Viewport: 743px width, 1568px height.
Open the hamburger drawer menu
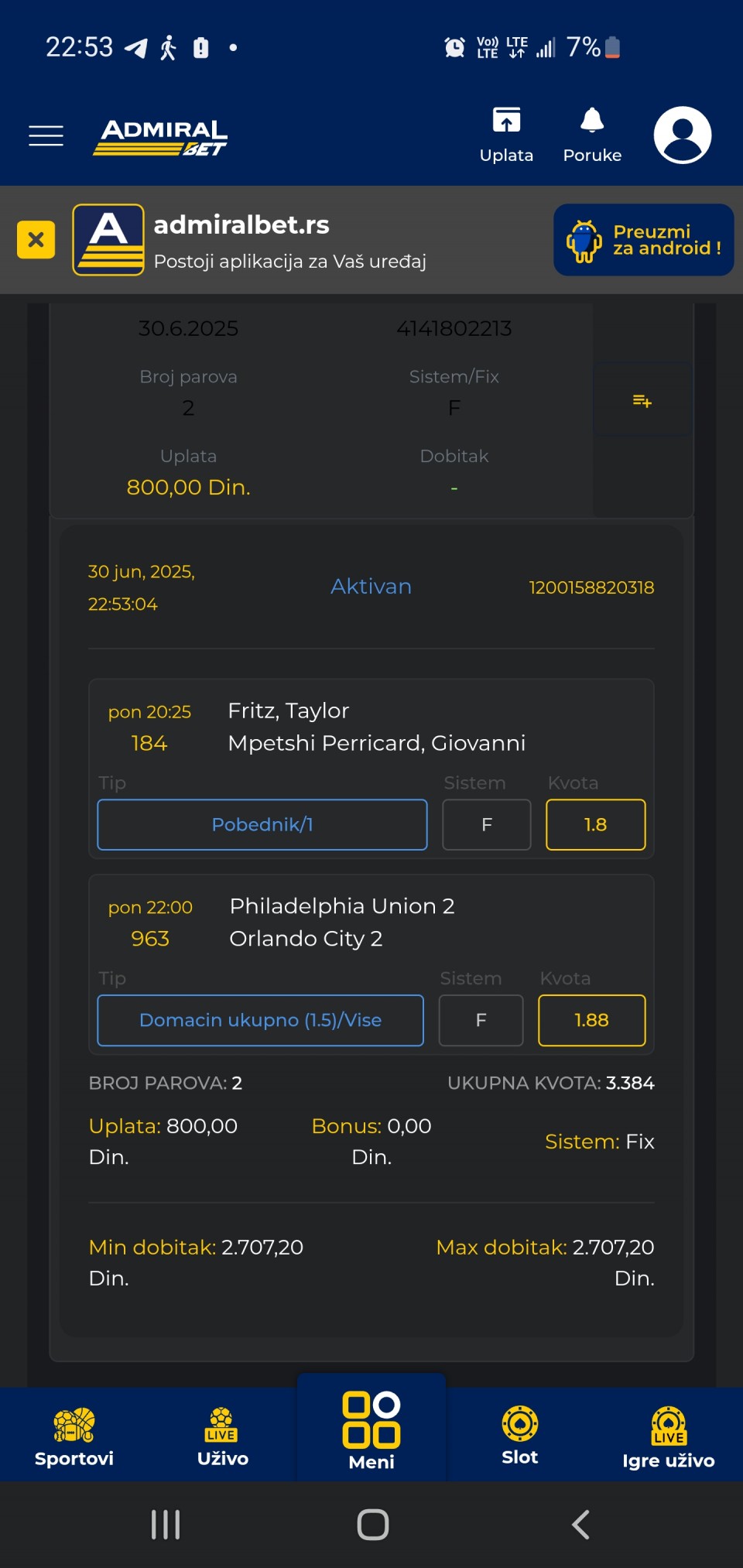pyautogui.click(x=46, y=135)
